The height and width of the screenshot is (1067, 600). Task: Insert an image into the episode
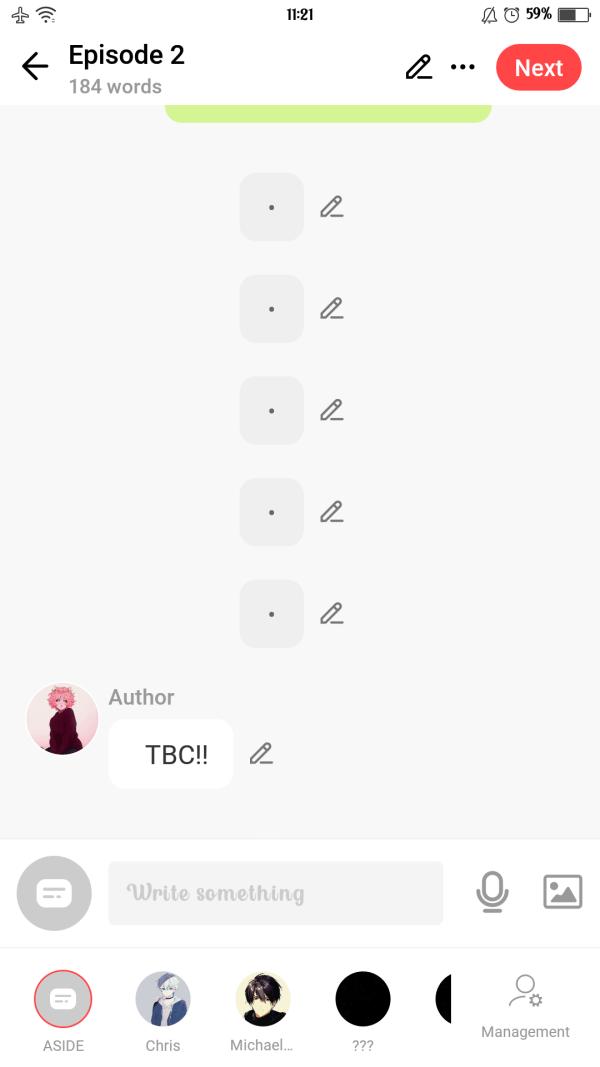pyautogui.click(x=562, y=891)
